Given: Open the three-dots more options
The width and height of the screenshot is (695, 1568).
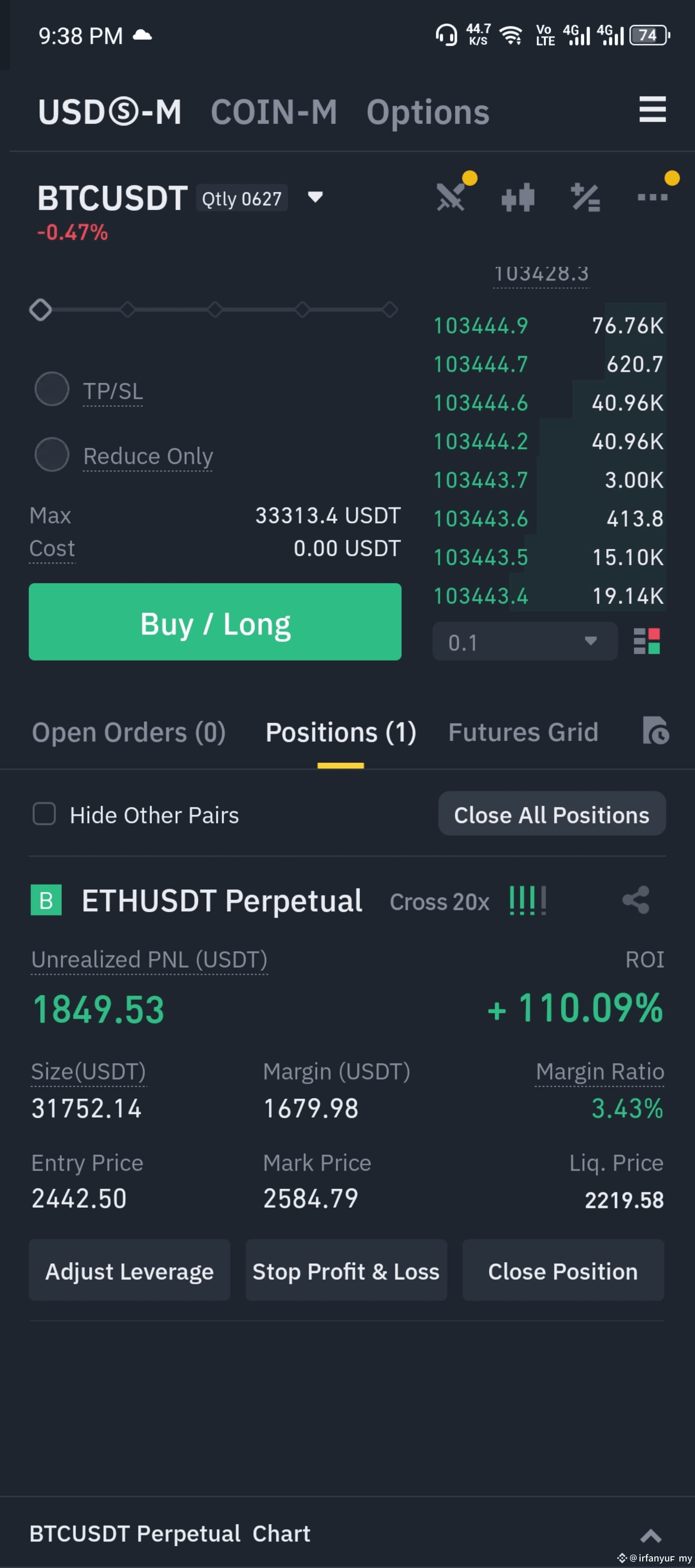Looking at the screenshot, I should click(652, 197).
